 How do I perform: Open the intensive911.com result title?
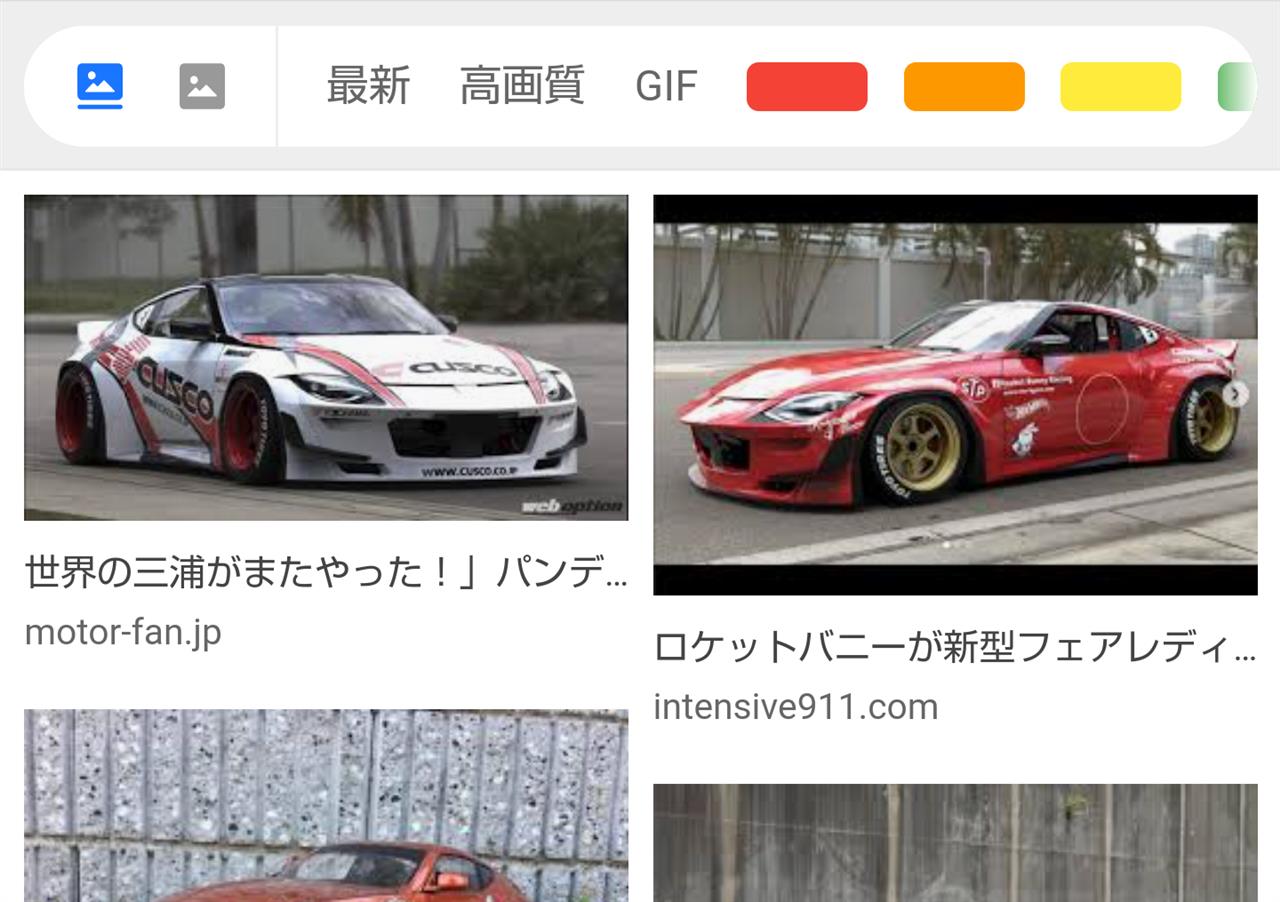click(x=955, y=647)
